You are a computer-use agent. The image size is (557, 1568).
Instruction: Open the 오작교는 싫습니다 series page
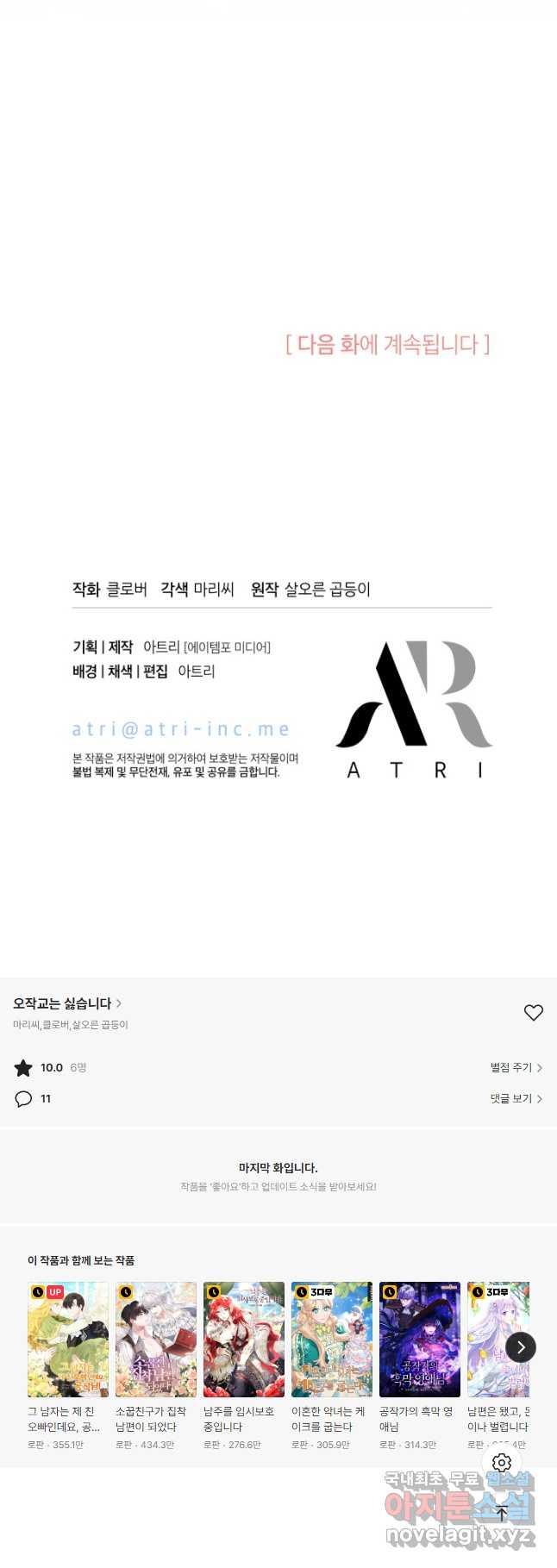tap(67, 1003)
